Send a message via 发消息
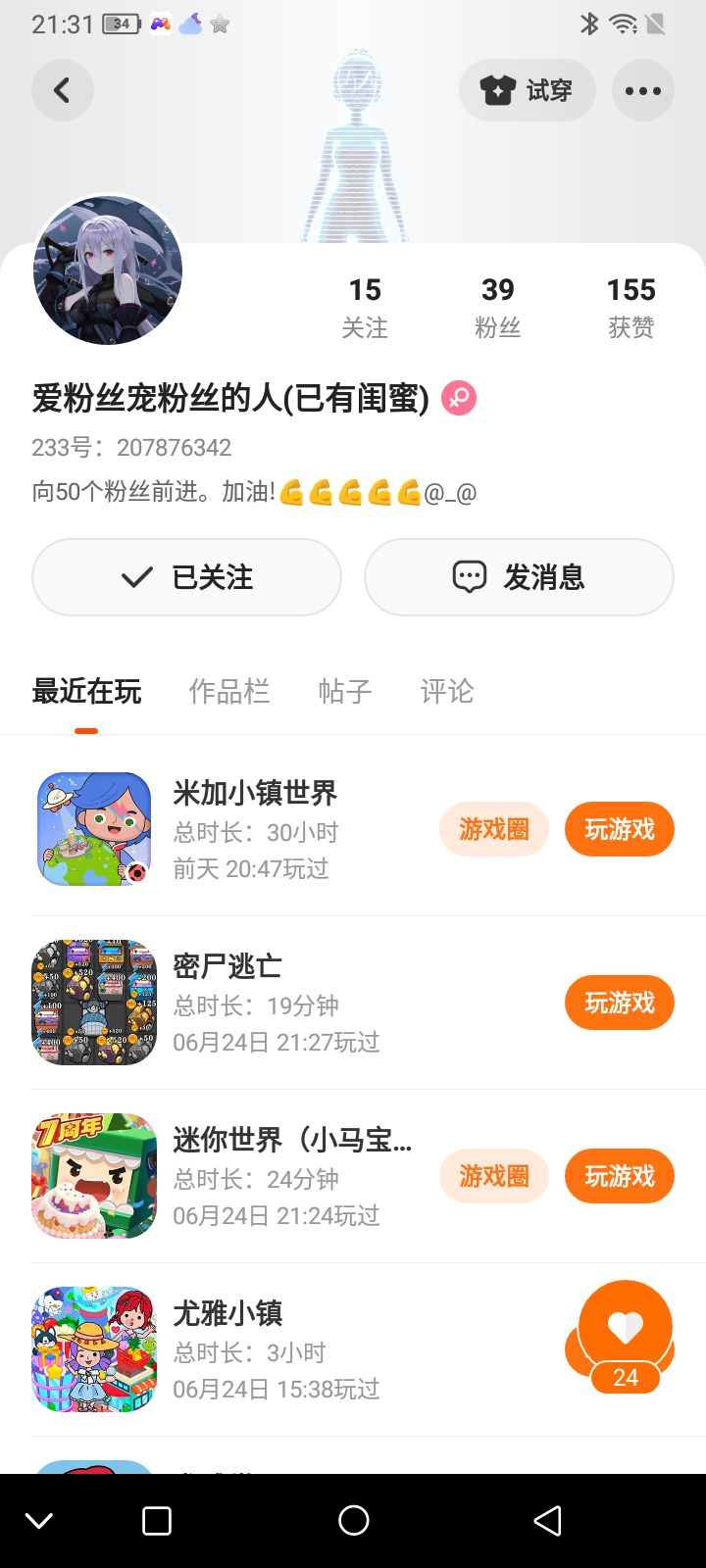 (519, 577)
